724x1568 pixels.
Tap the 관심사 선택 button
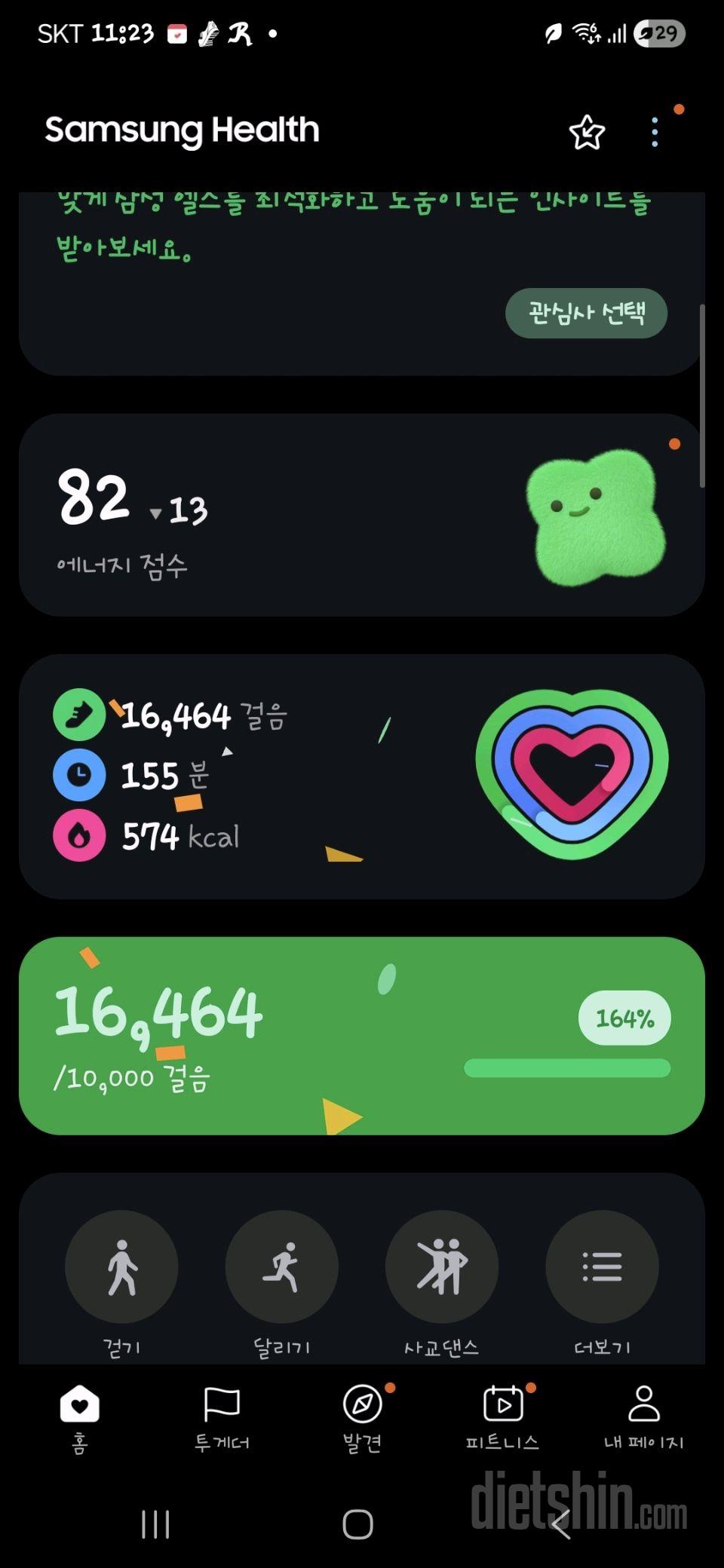[586, 313]
